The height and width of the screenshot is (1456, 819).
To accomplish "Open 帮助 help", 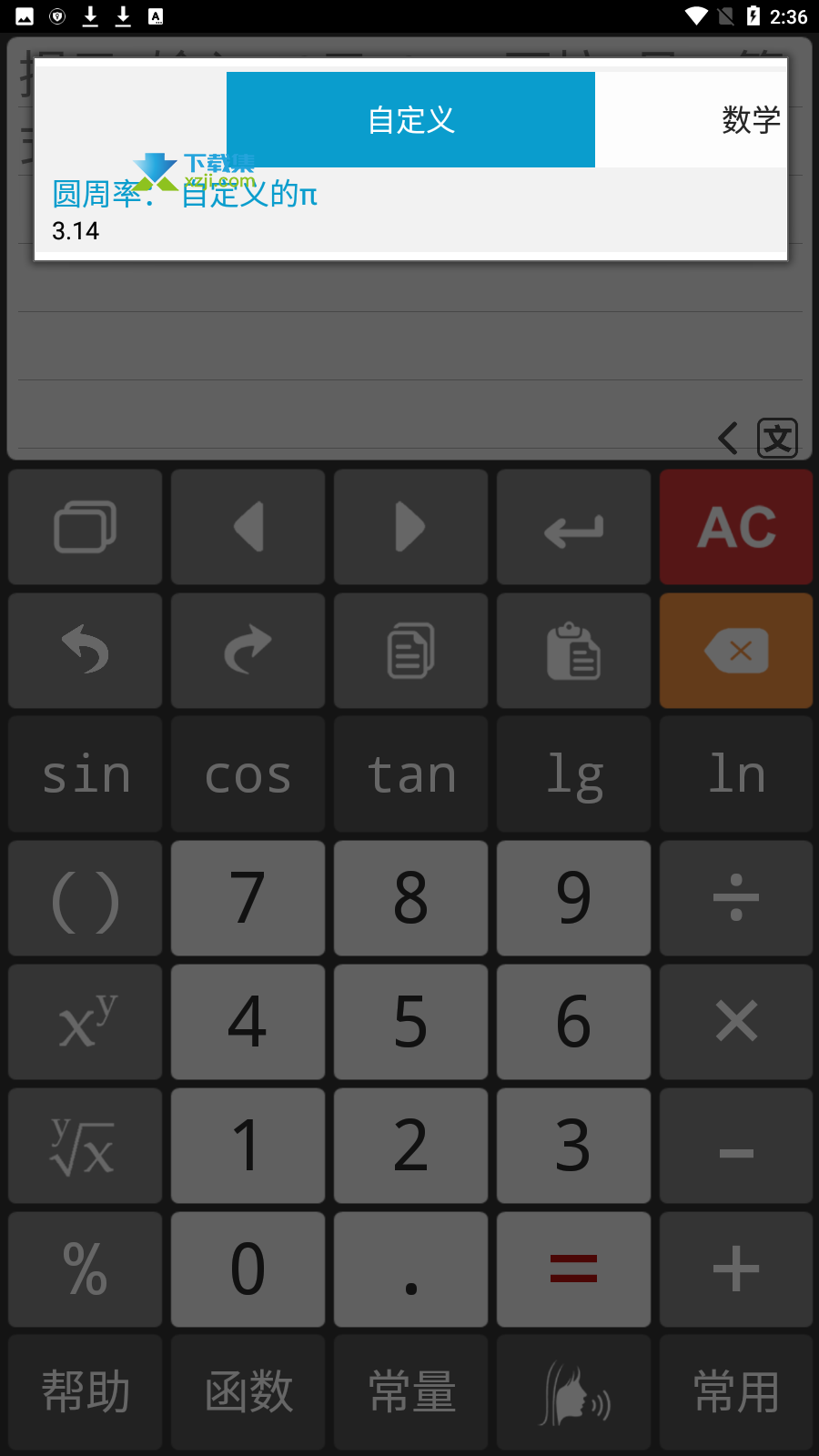I will tap(86, 1392).
